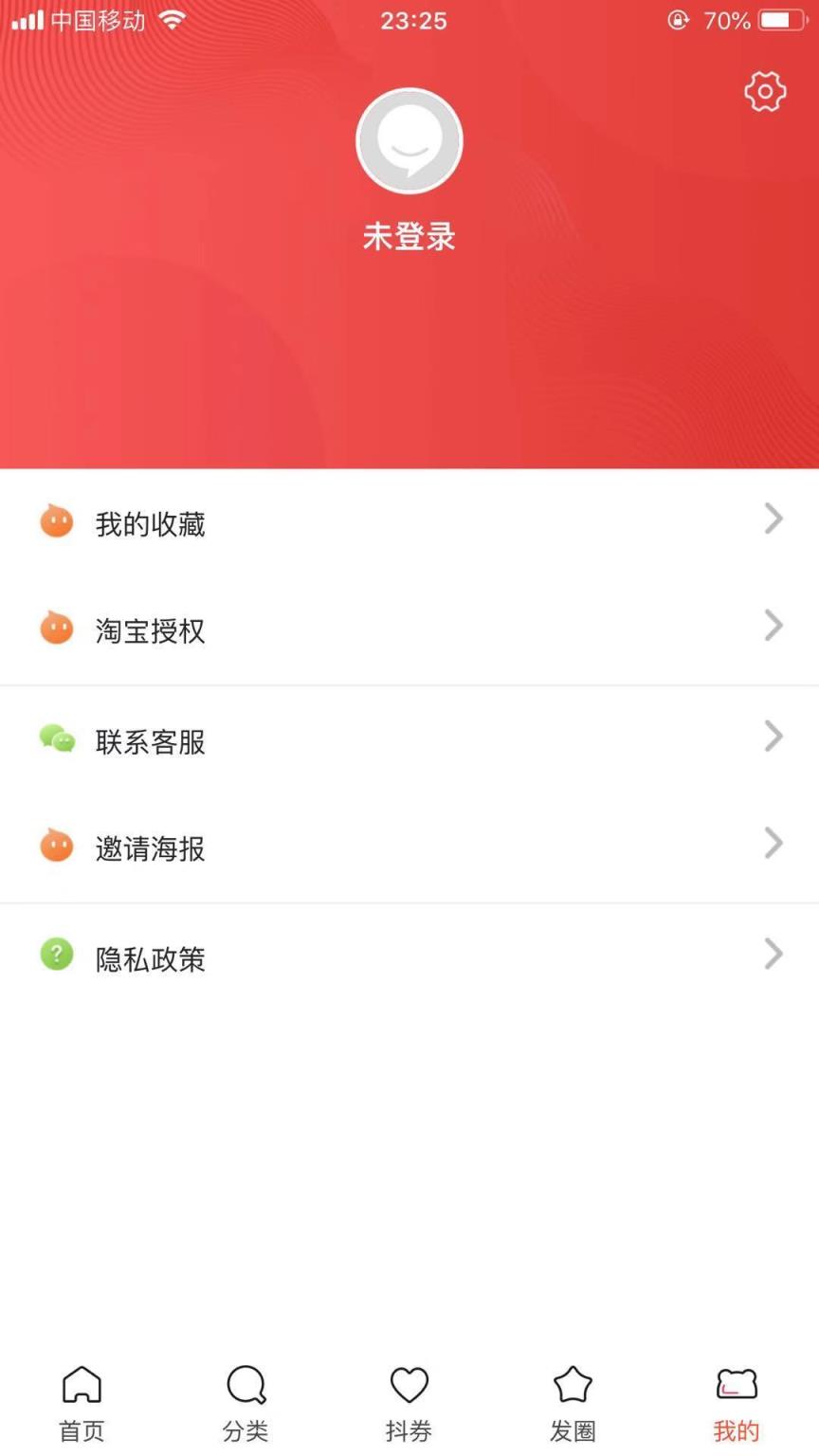The width and height of the screenshot is (819, 1456).
Task: Open 联系客服 customer service
Action: coord(151,742)
